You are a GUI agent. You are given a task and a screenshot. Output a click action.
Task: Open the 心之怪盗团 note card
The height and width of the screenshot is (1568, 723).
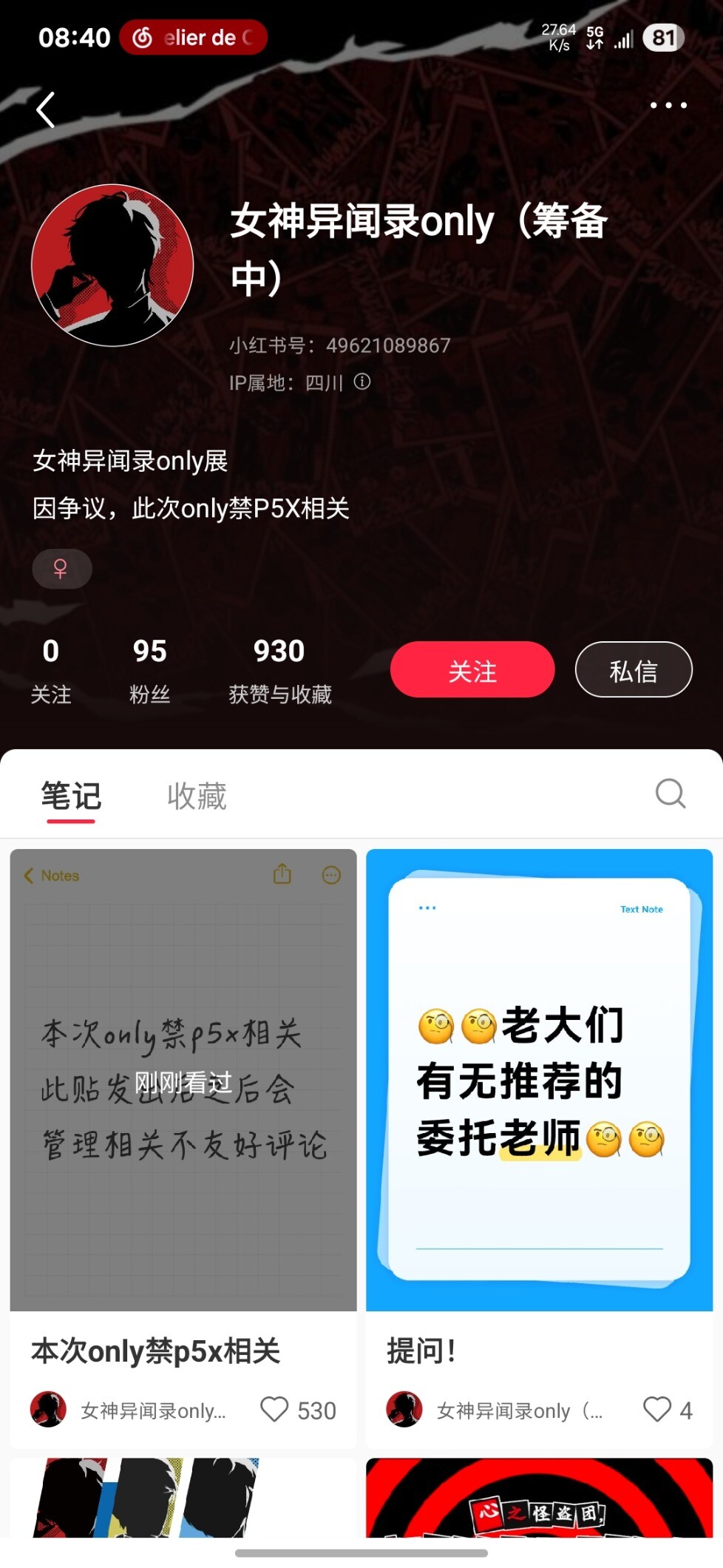pyautogui.click(x=540, y=1497)
